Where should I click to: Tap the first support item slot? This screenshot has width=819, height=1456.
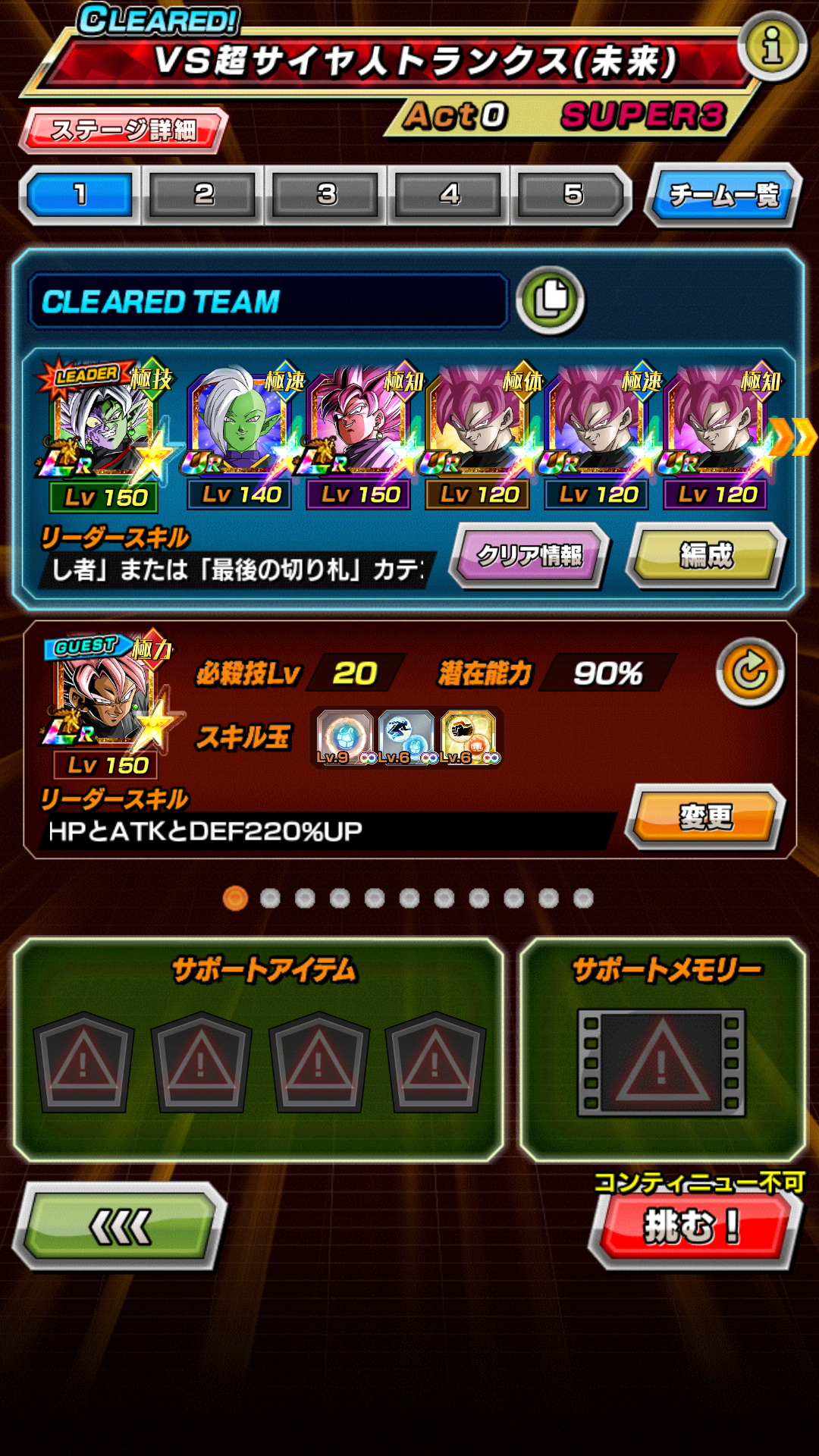pos(83,1062)
